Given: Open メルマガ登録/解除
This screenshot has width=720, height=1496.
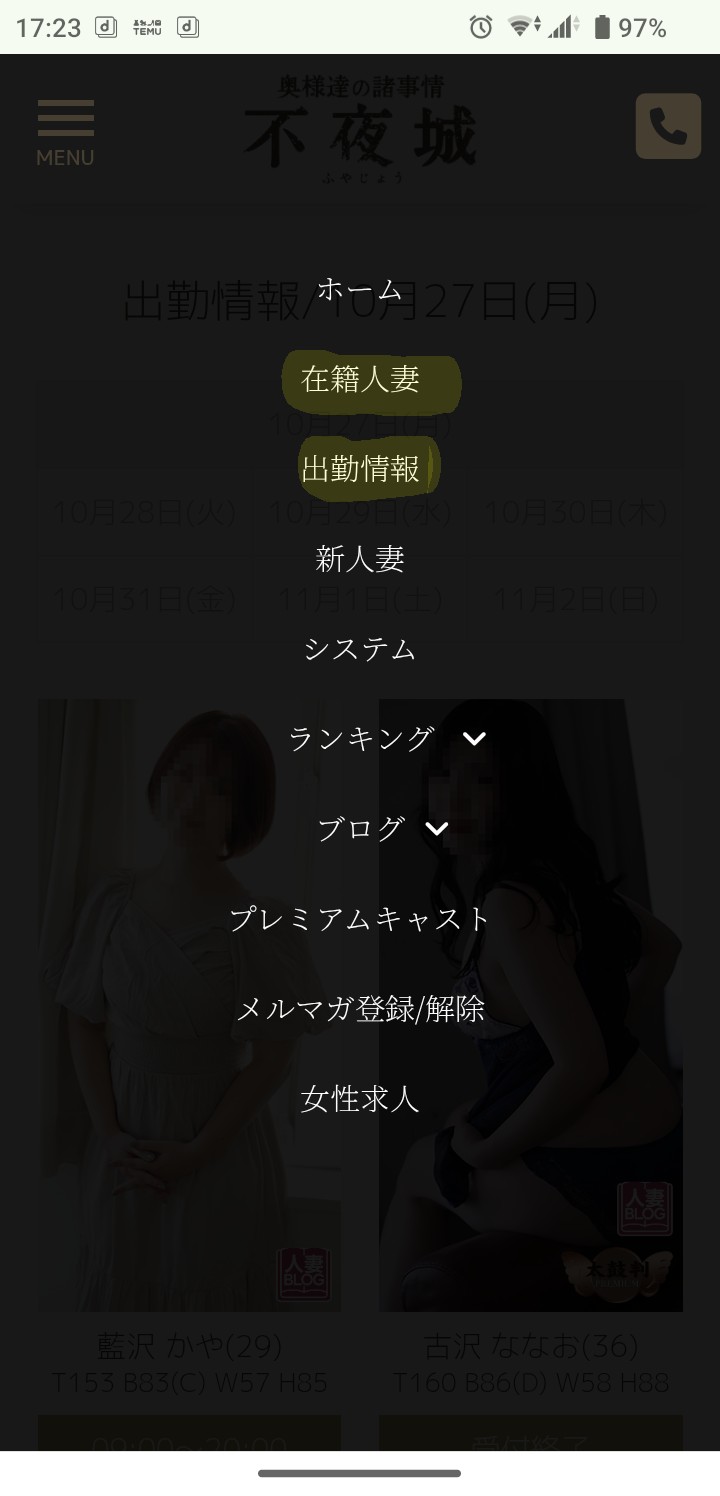Looking at the screenshot, I should [x=360, y=1009].
